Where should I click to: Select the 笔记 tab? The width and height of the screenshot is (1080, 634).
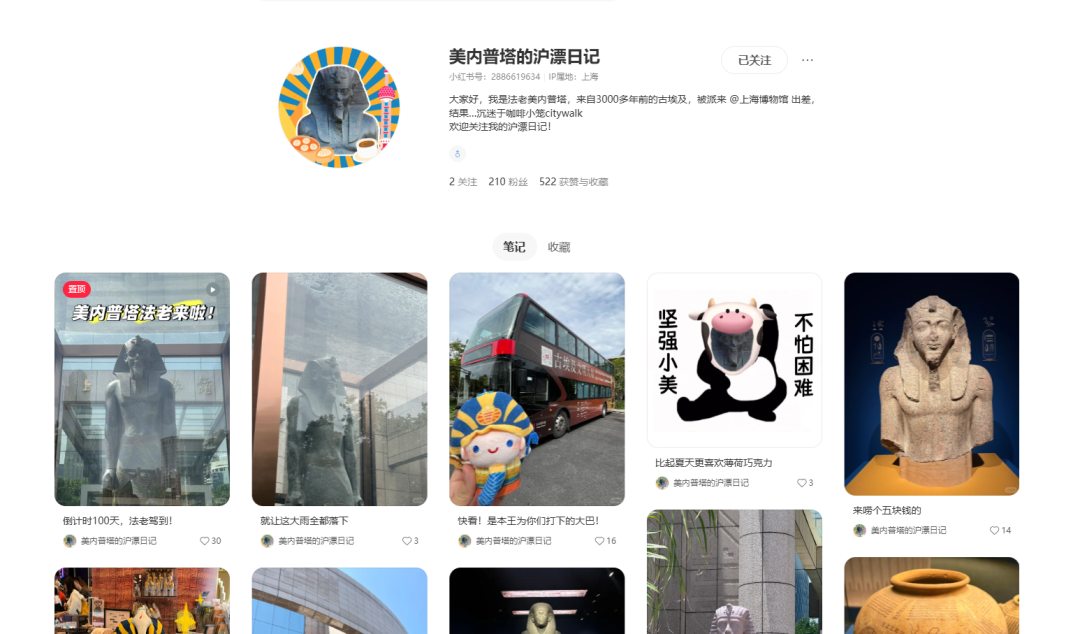click(x=514, y=247)
